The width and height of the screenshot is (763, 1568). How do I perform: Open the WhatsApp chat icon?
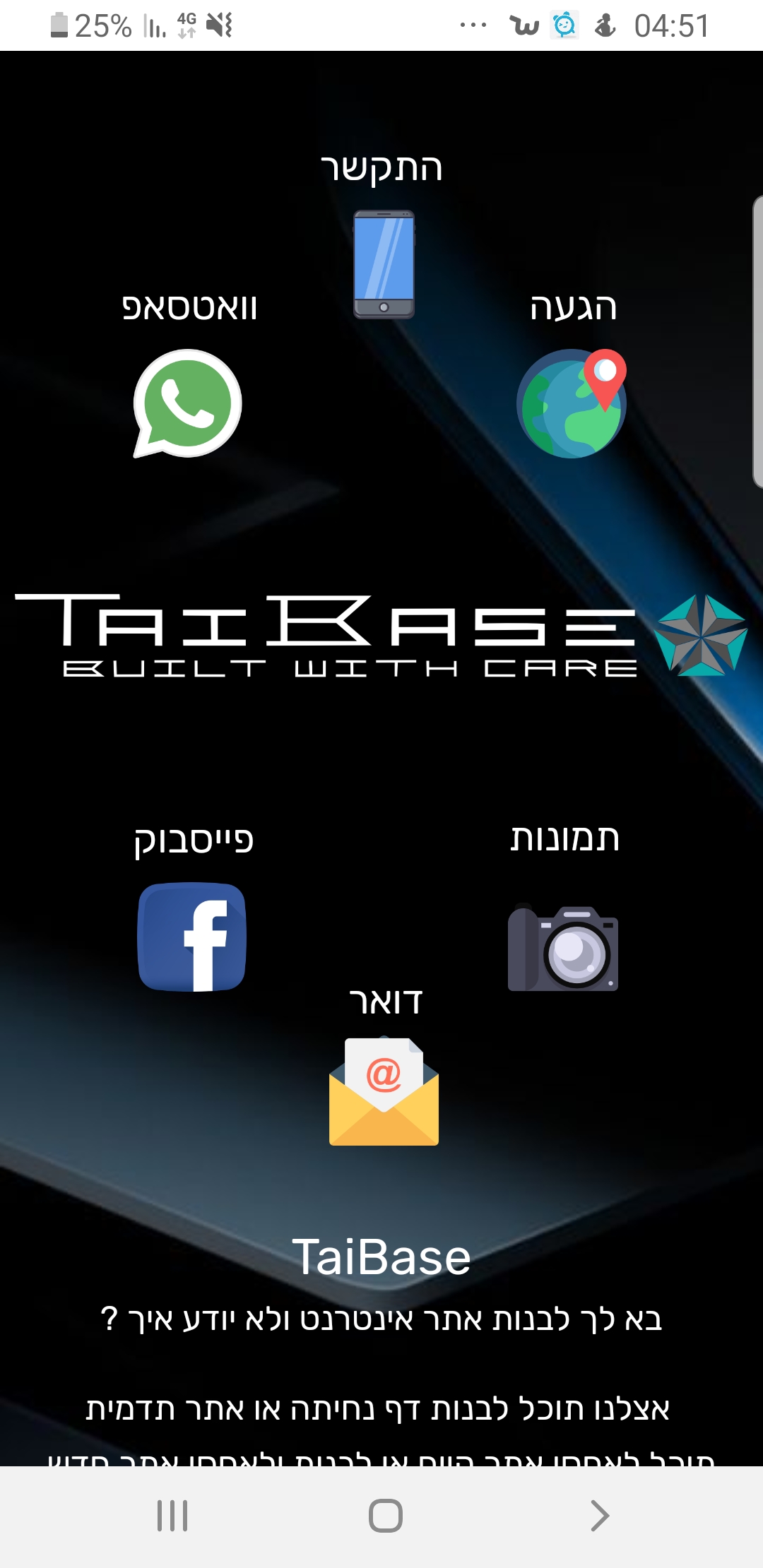click(x=188, y=403)
